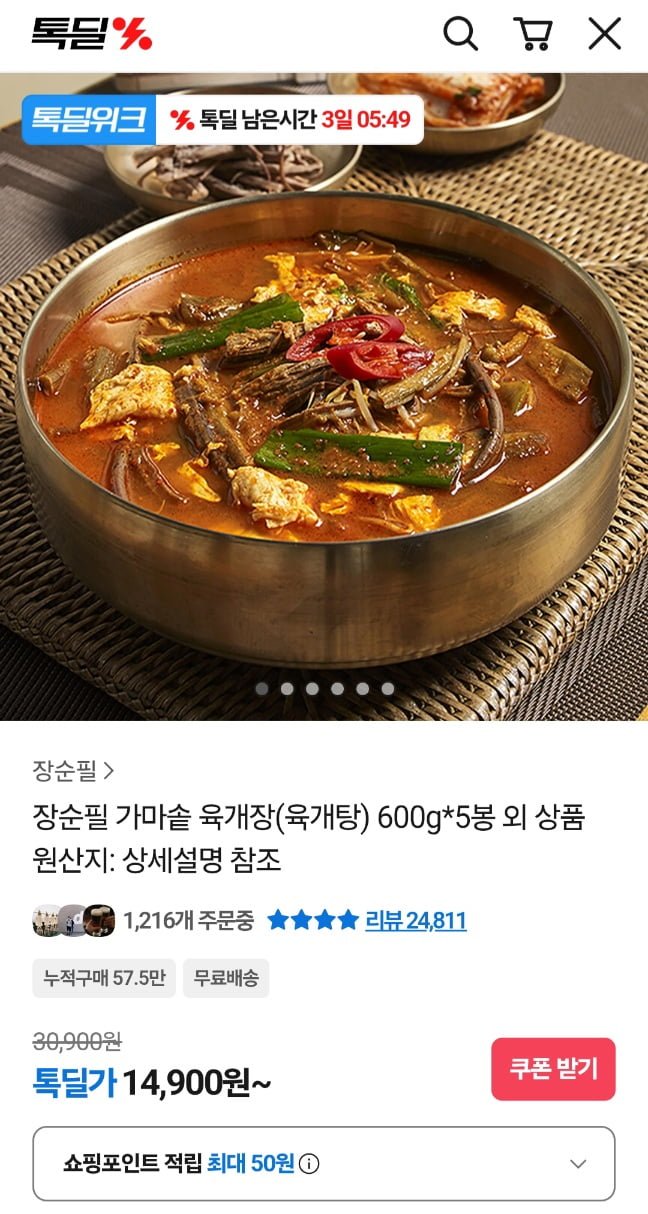Tap the 톡딜 logo
The width and height of the screenshot is (648, 1214).
(91, 34)
